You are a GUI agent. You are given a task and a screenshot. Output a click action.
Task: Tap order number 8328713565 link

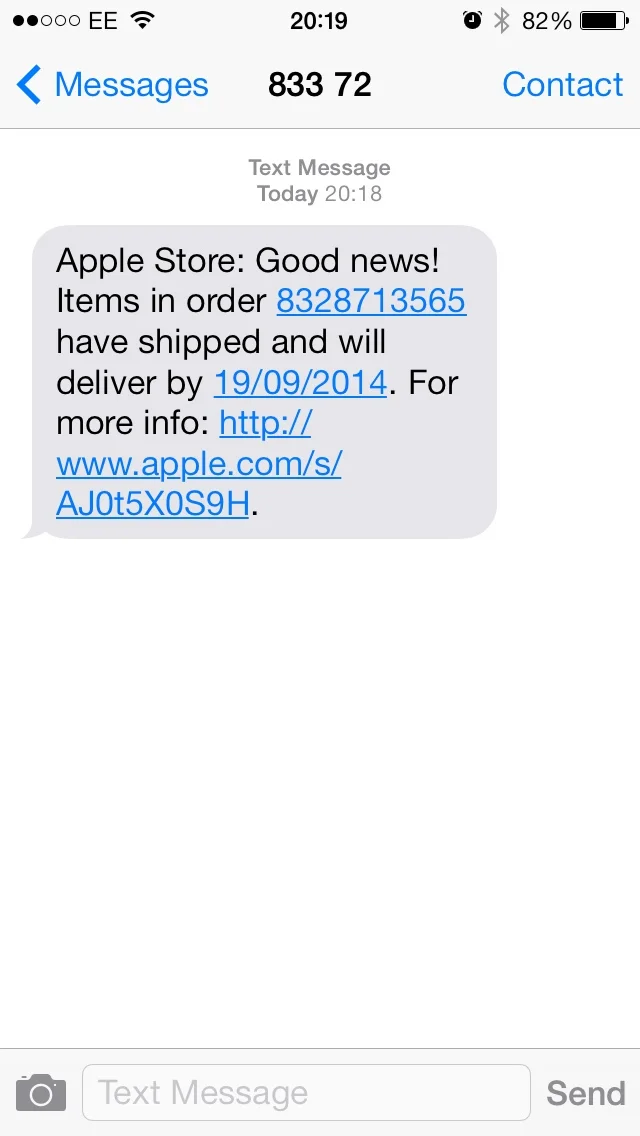click(x=371, y=301)
